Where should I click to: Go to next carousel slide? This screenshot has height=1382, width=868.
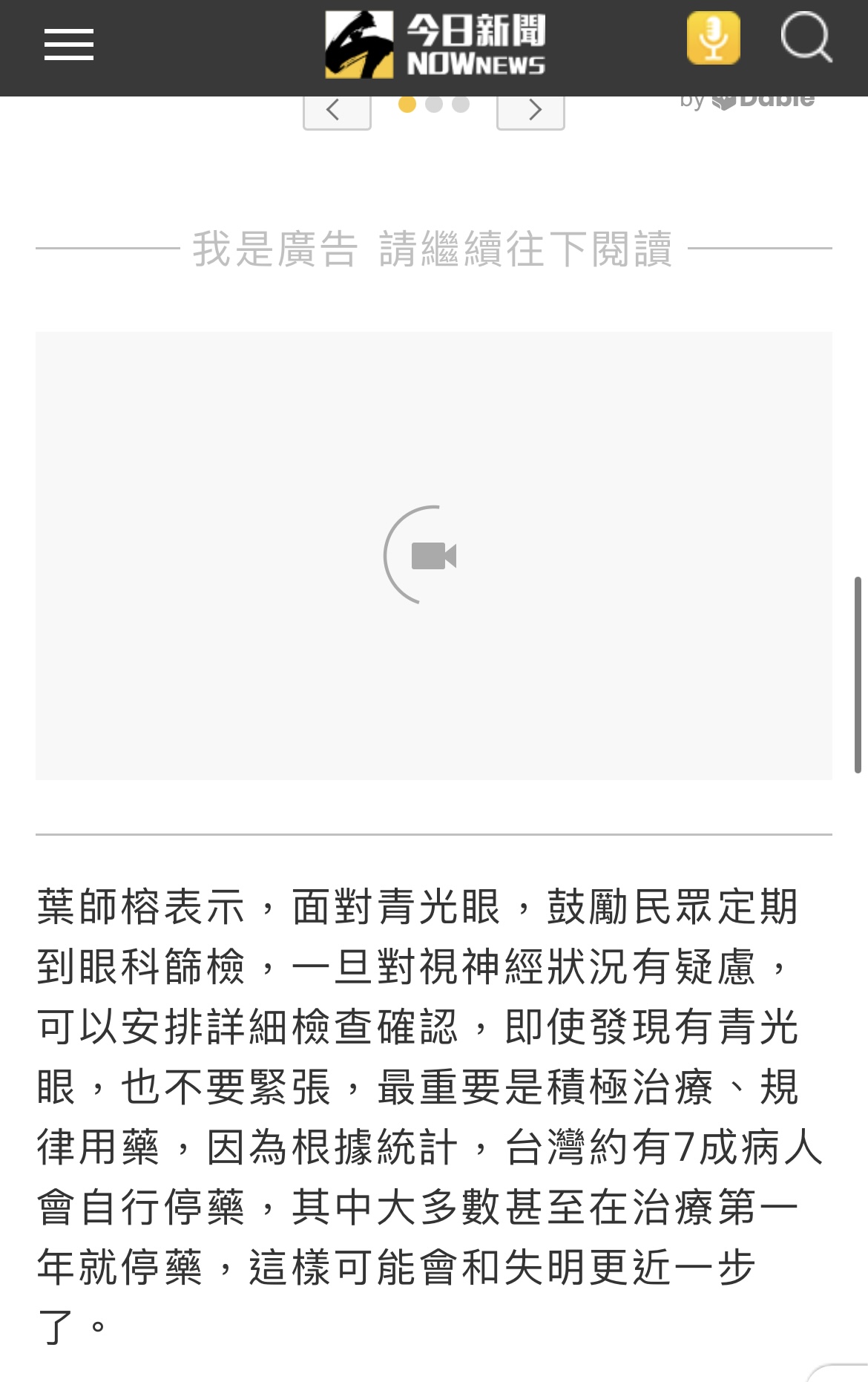click(x=530, y=112)
